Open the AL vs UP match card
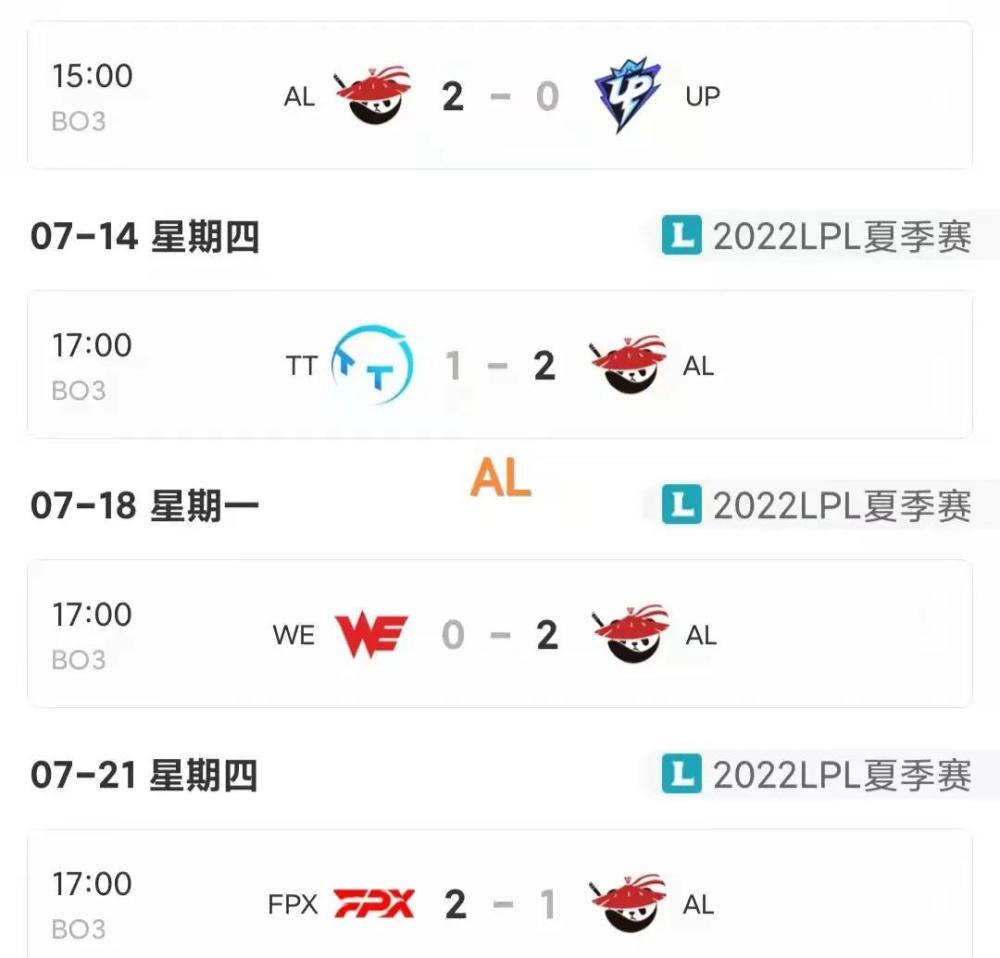1000x958 pixels. point(500,96)
